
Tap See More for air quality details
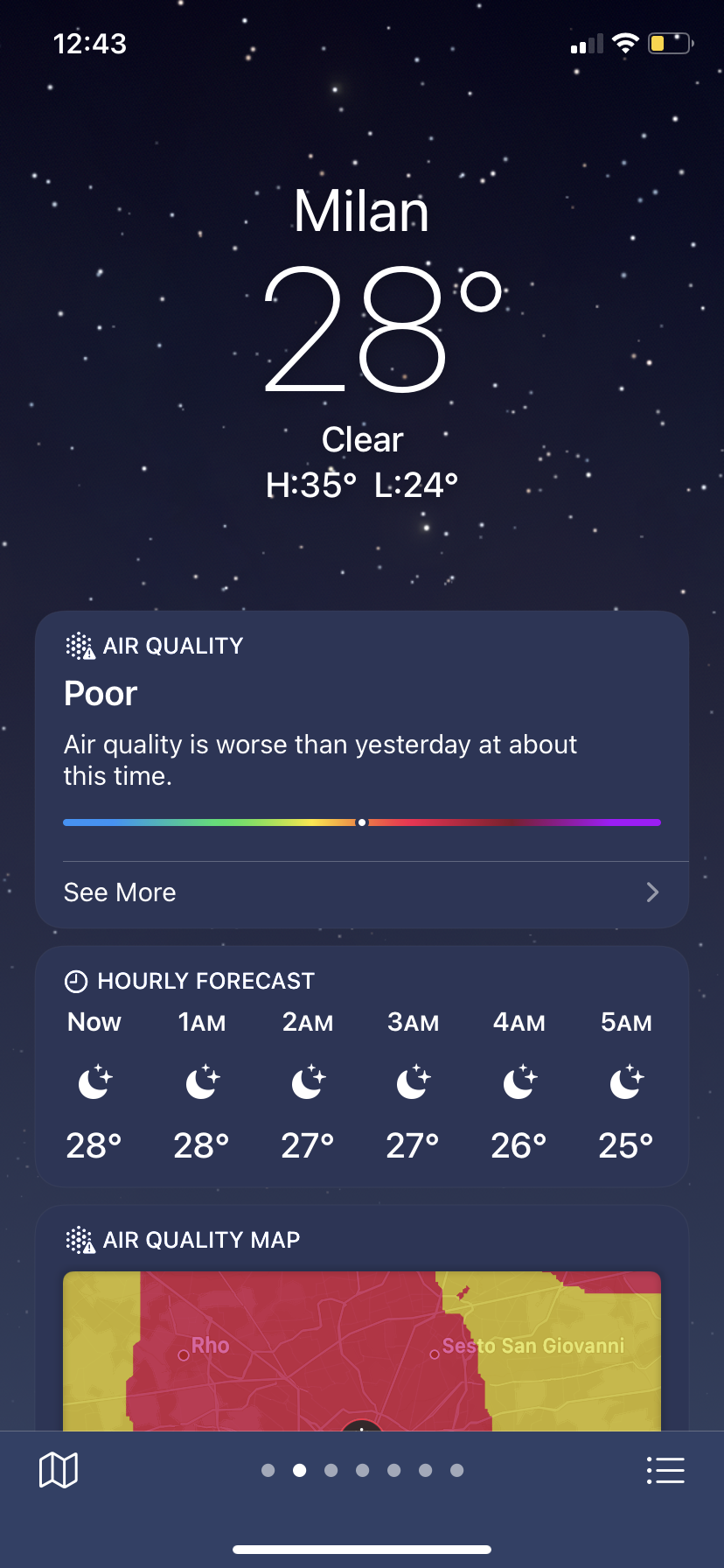(362, 892)
